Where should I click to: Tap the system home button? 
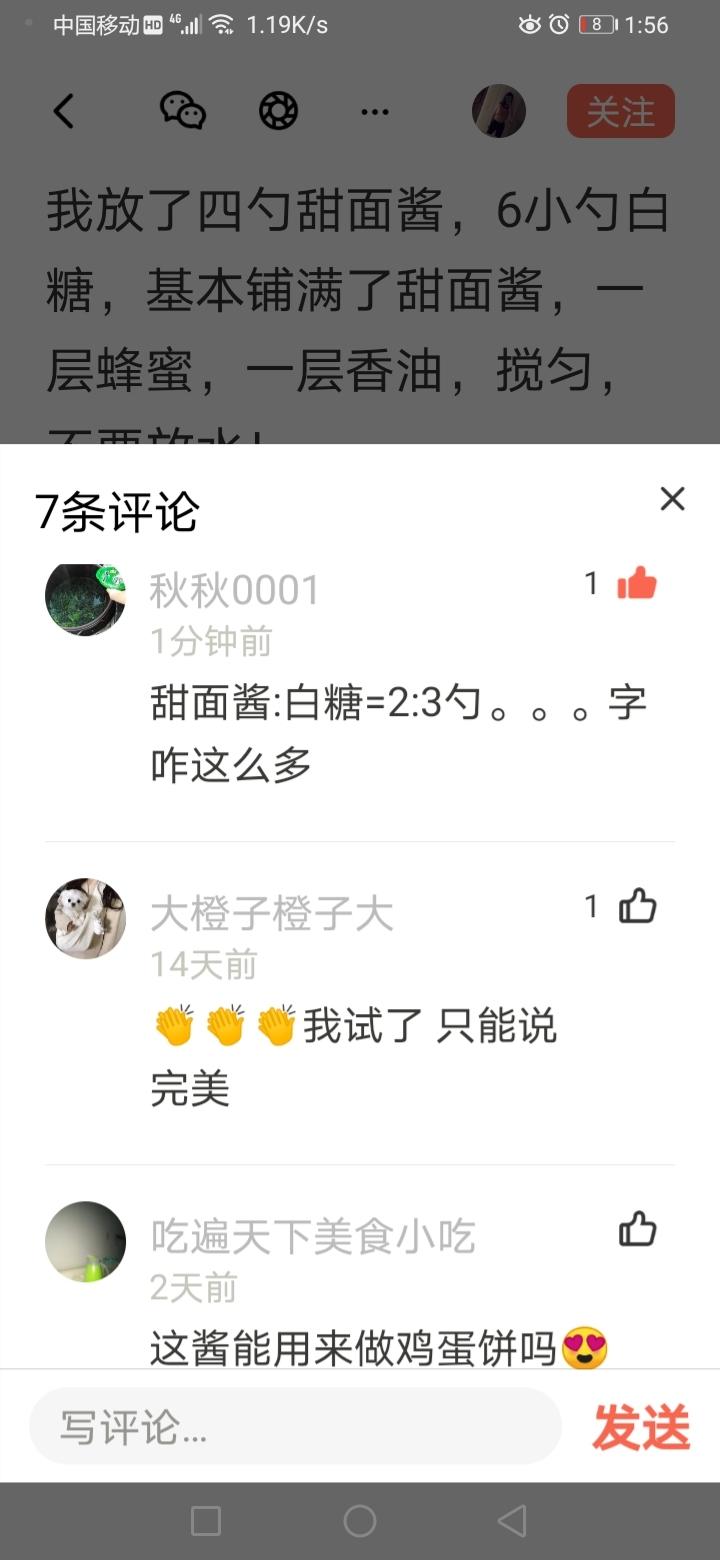(359, 1521)
